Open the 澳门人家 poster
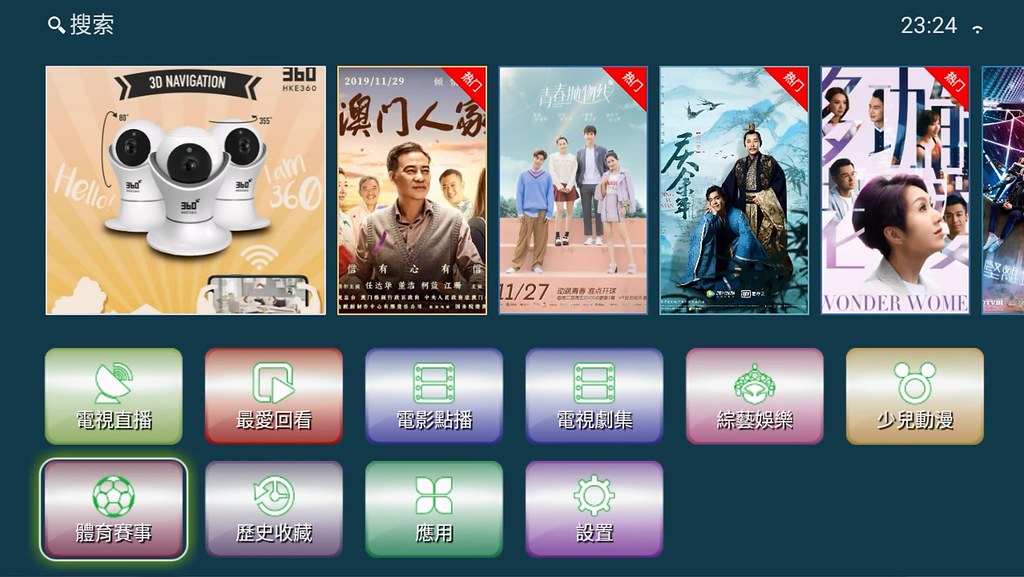 412,190
